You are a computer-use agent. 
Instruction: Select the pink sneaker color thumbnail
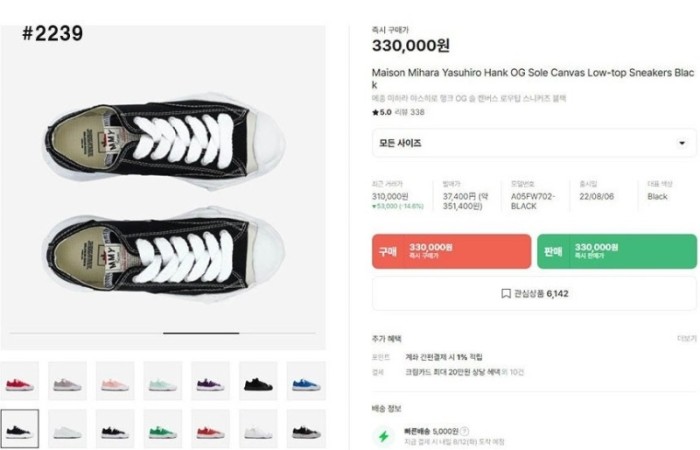click(115, 383)
